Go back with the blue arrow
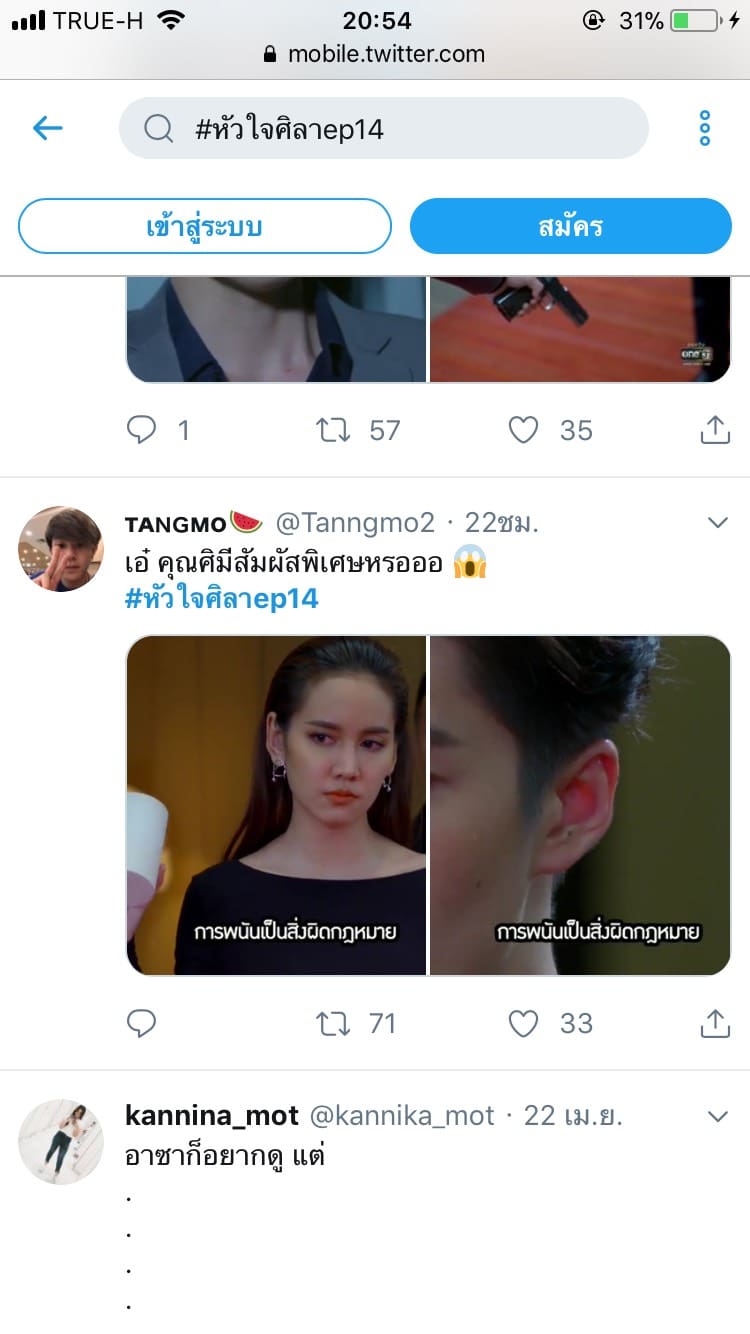 click(x=47, y=128)
